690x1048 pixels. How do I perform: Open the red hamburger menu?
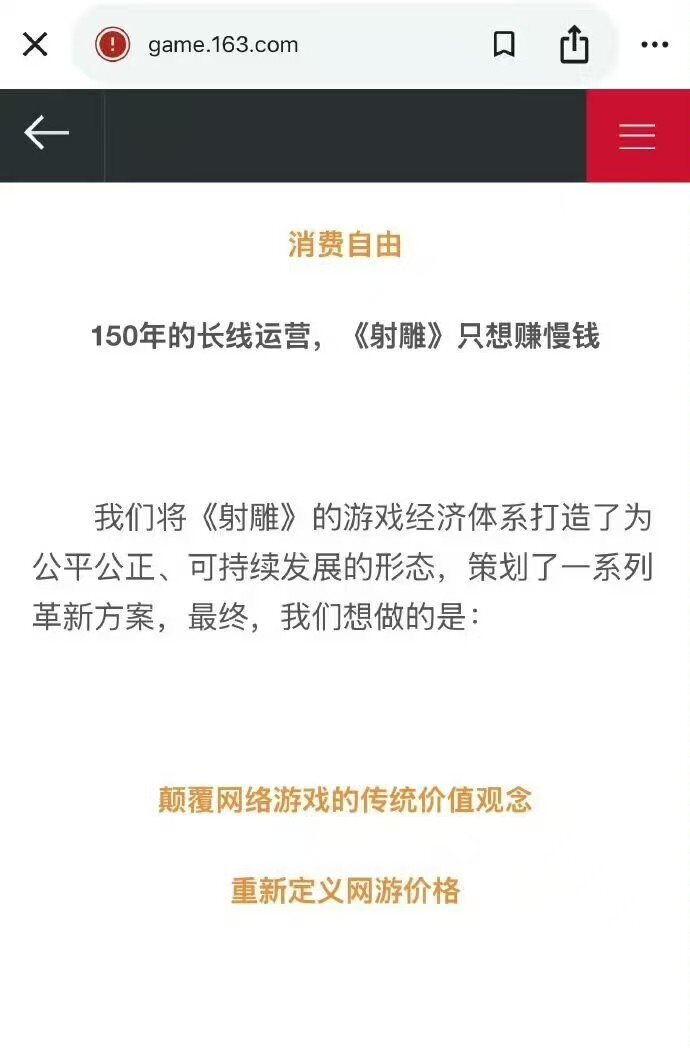(638, 136)
